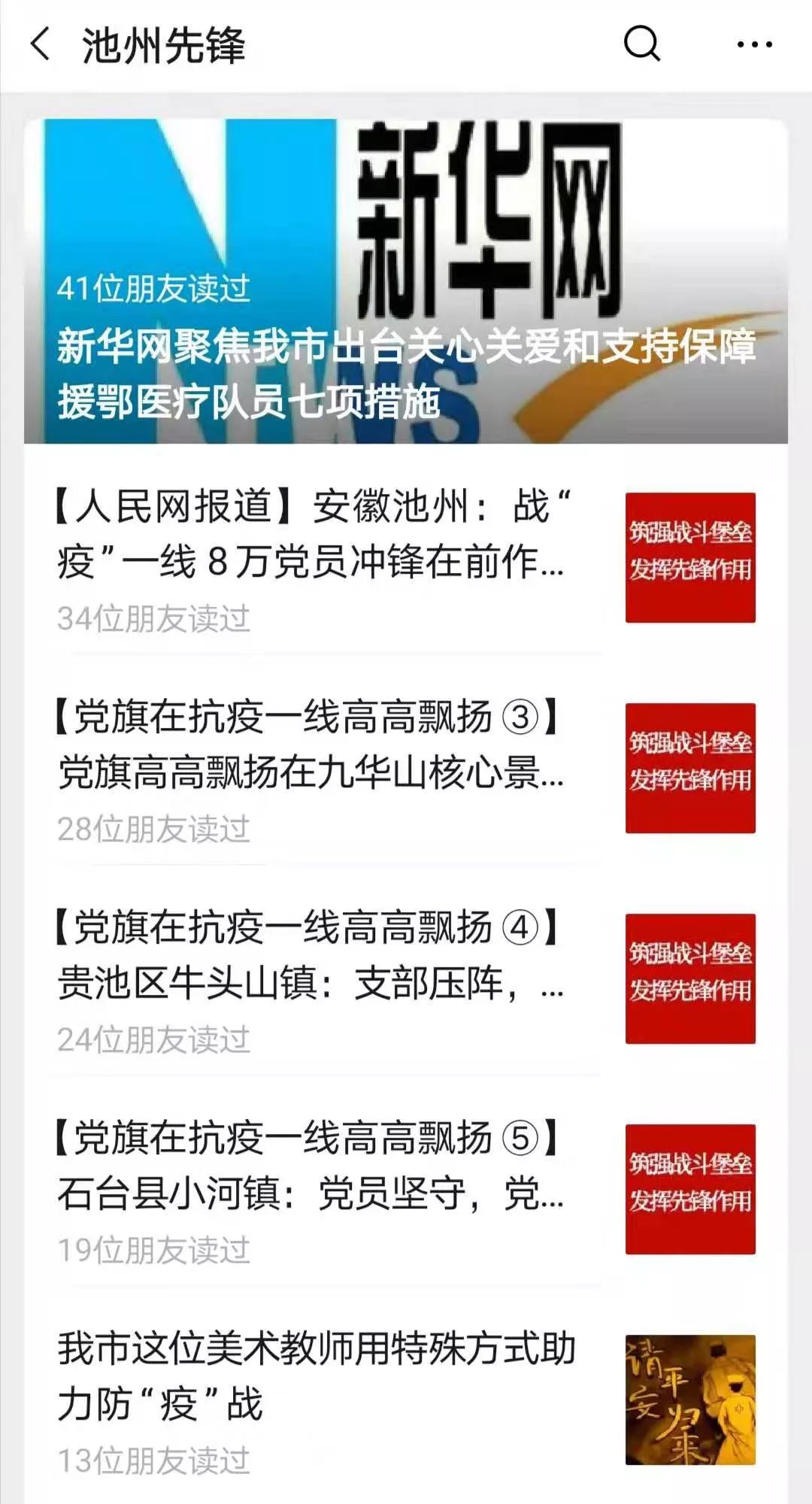The image size is (812, 1504).
Task: Open the 新华网 featured article card
Action: (x=406, y=282)
